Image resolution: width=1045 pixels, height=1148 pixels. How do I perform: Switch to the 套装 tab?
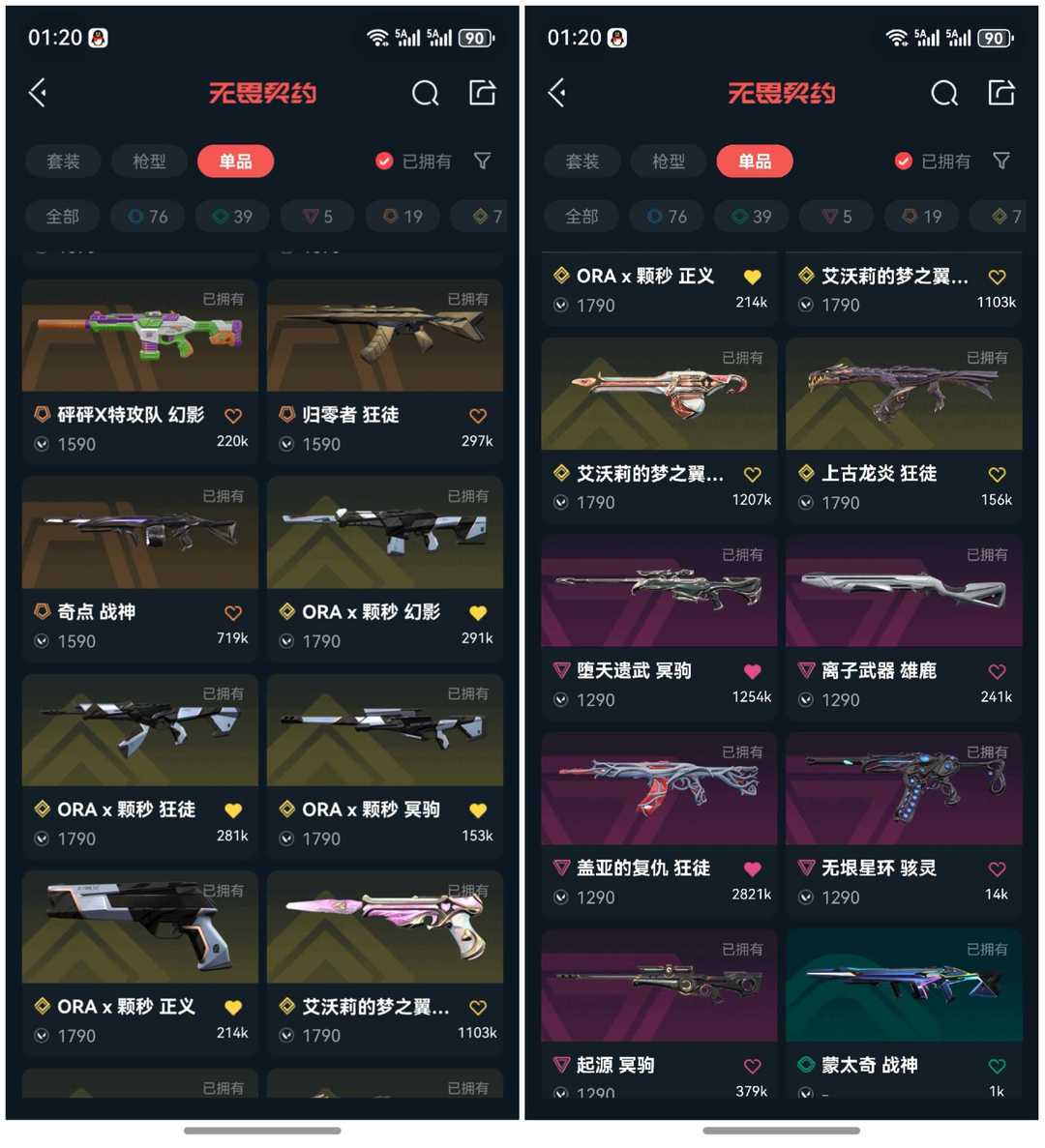63,162
